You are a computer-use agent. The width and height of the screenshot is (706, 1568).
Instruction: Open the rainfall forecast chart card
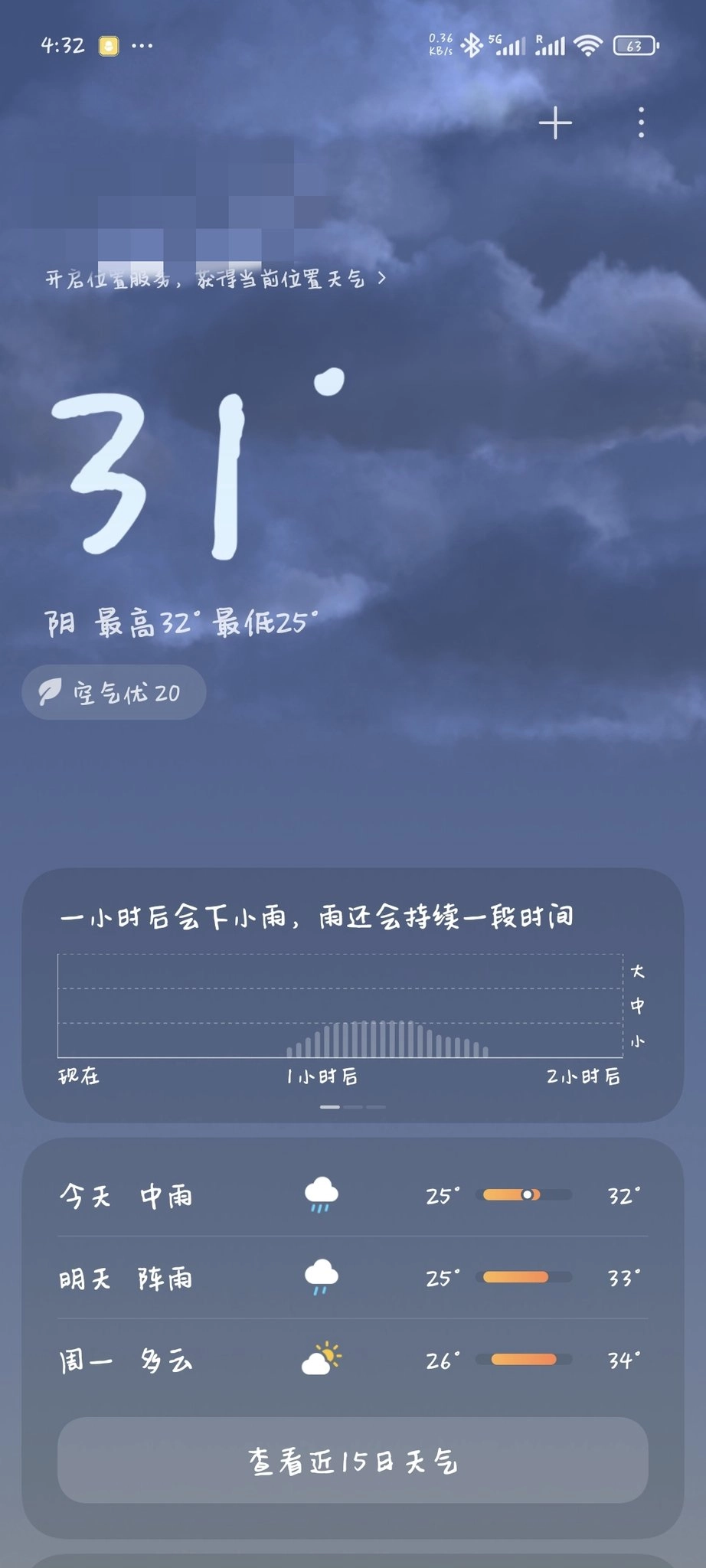(352, 995)
